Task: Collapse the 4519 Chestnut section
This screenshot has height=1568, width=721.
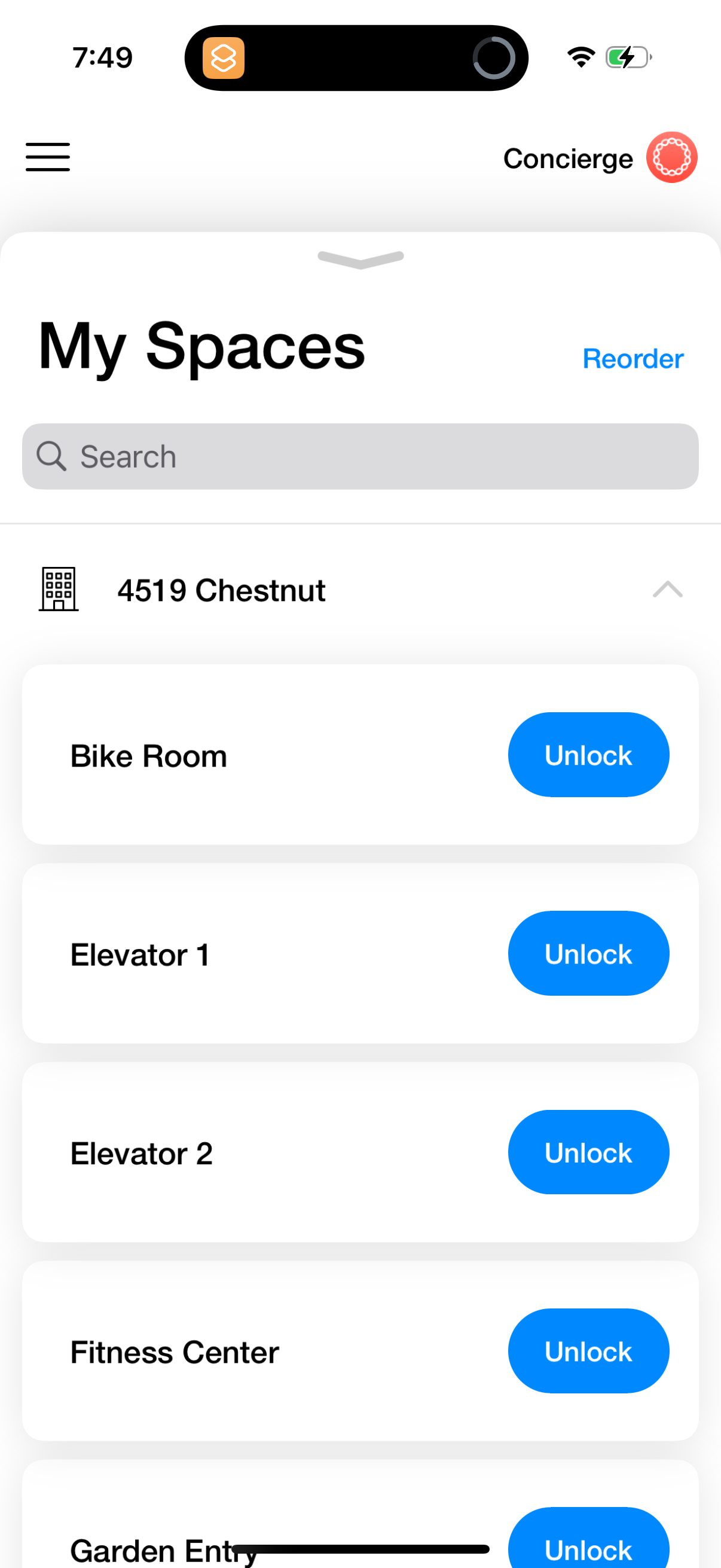Action: [x=668, y=589]
